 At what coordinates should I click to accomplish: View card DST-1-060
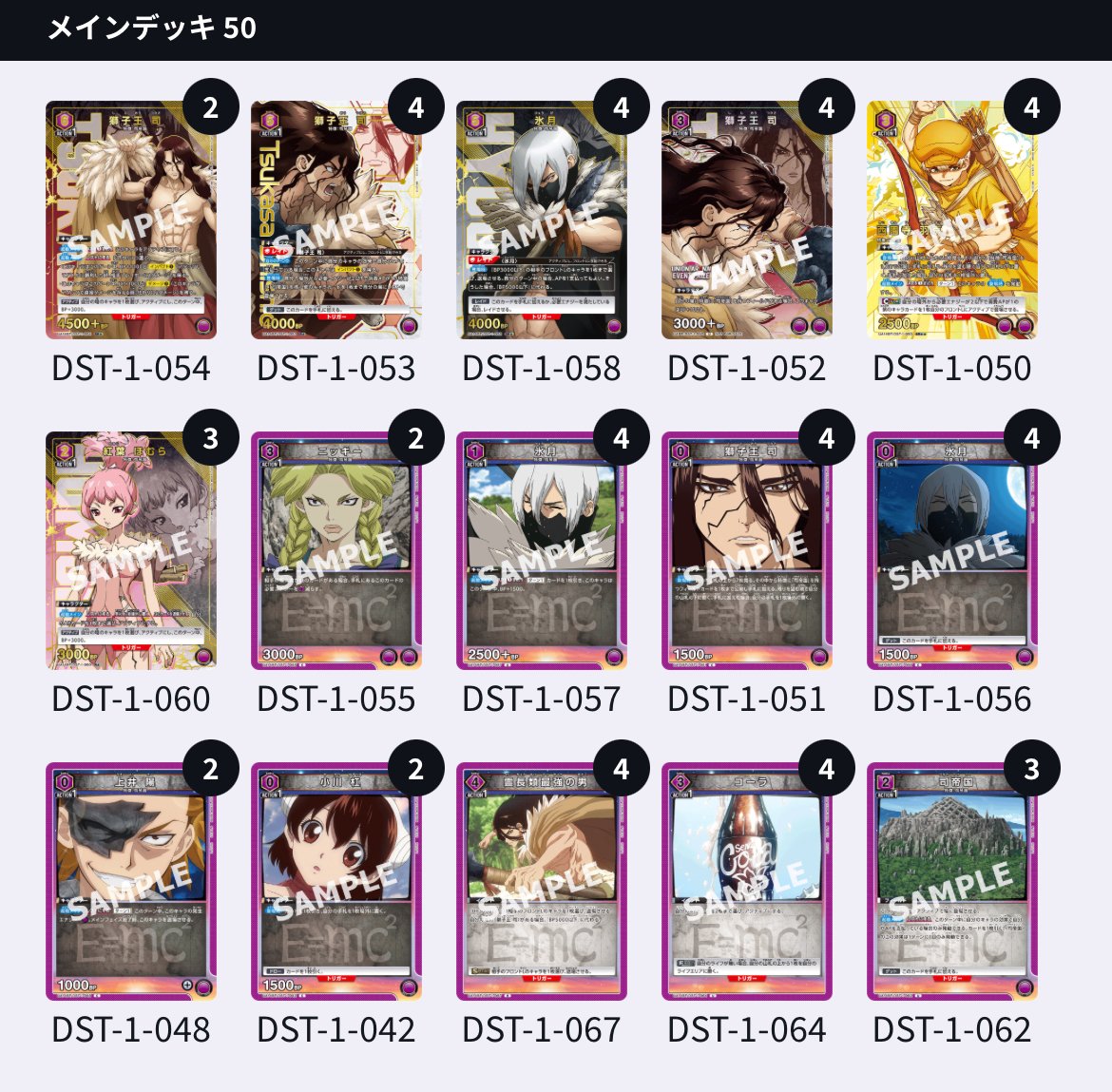click(131, 551)
